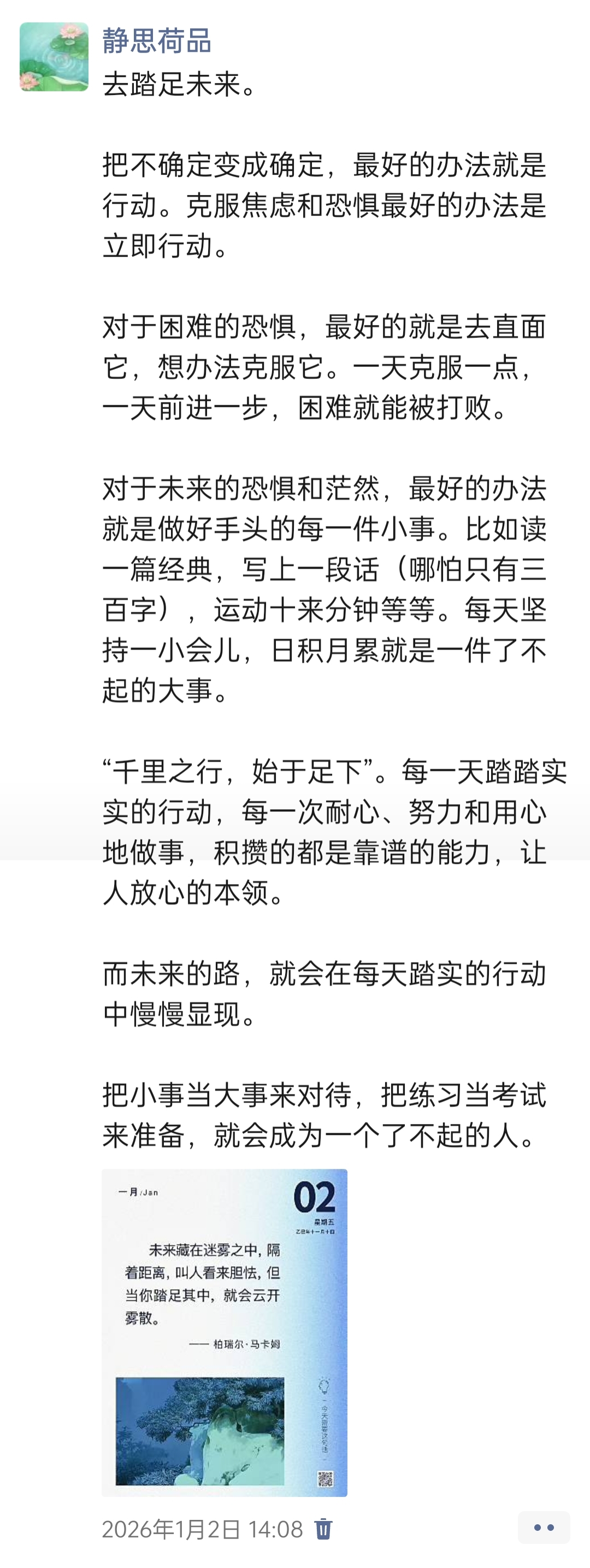
Task: Open 静思荷品's profile avatar
Action: click(x=54, y=57)
